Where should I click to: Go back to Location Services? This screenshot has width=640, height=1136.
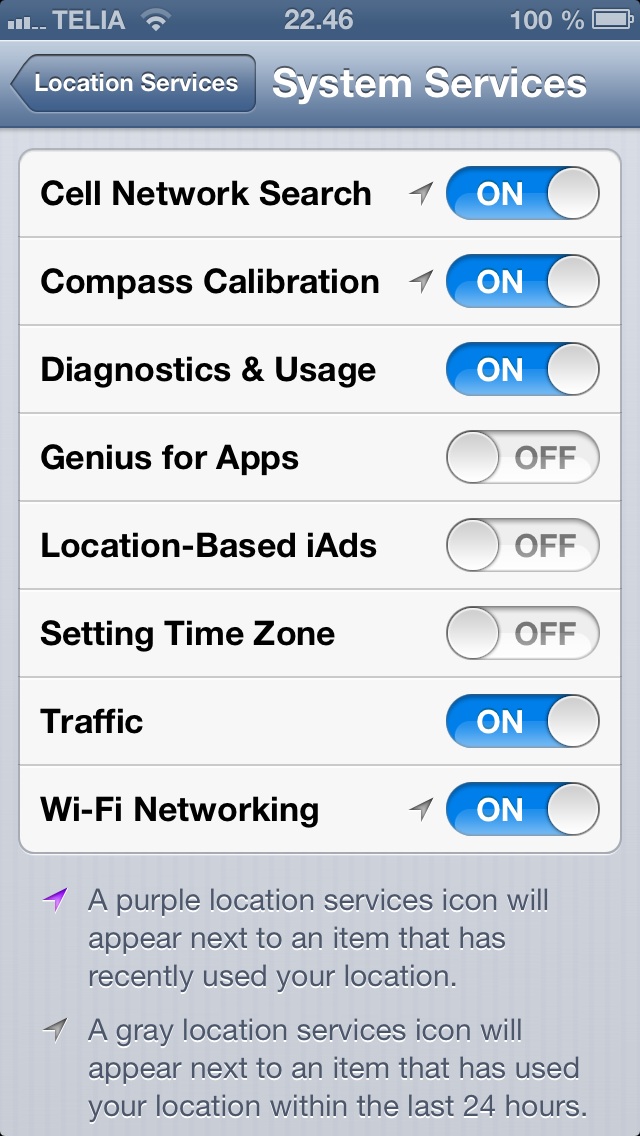coord(133,83)
